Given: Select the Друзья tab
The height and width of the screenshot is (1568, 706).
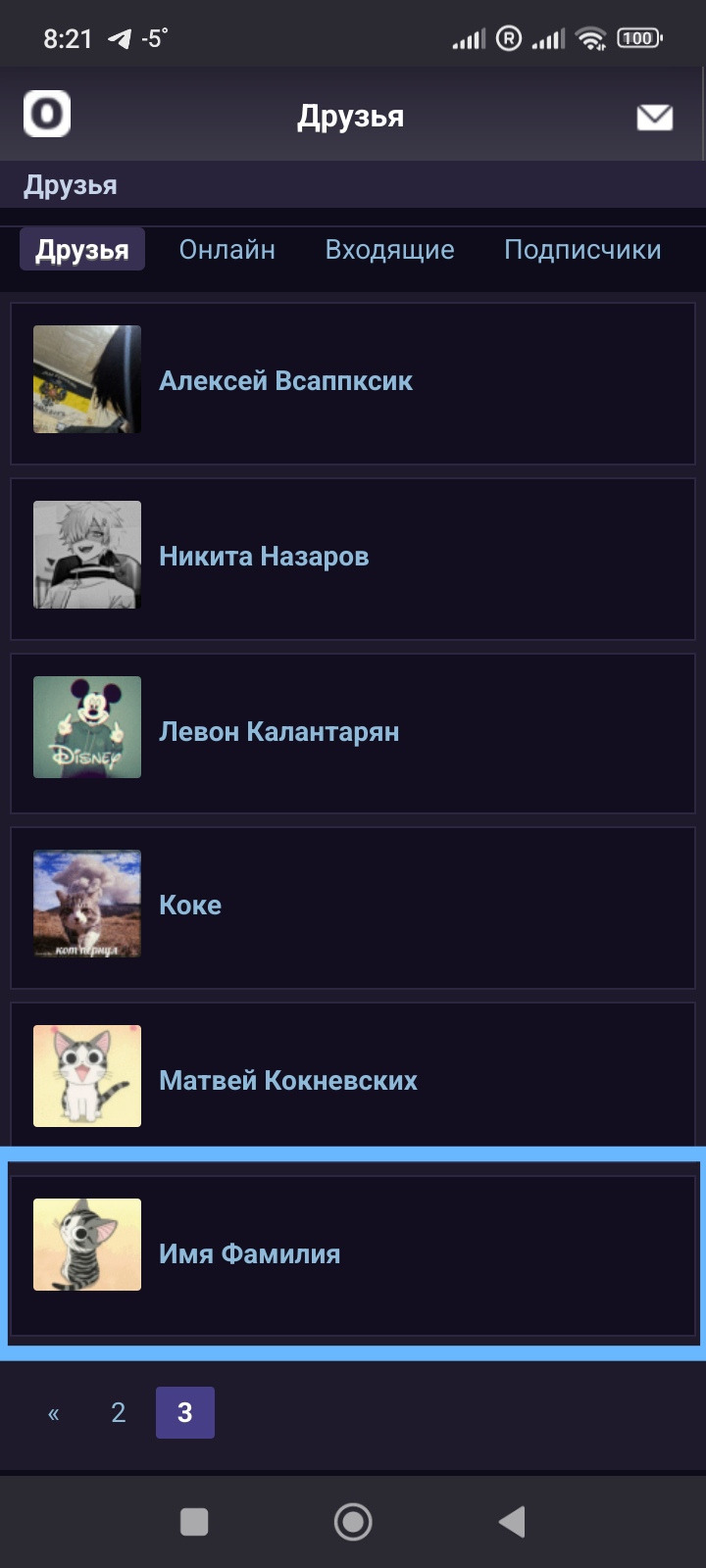Looking at the screenshot, I should pyautogui.click(x=82, y=250).
